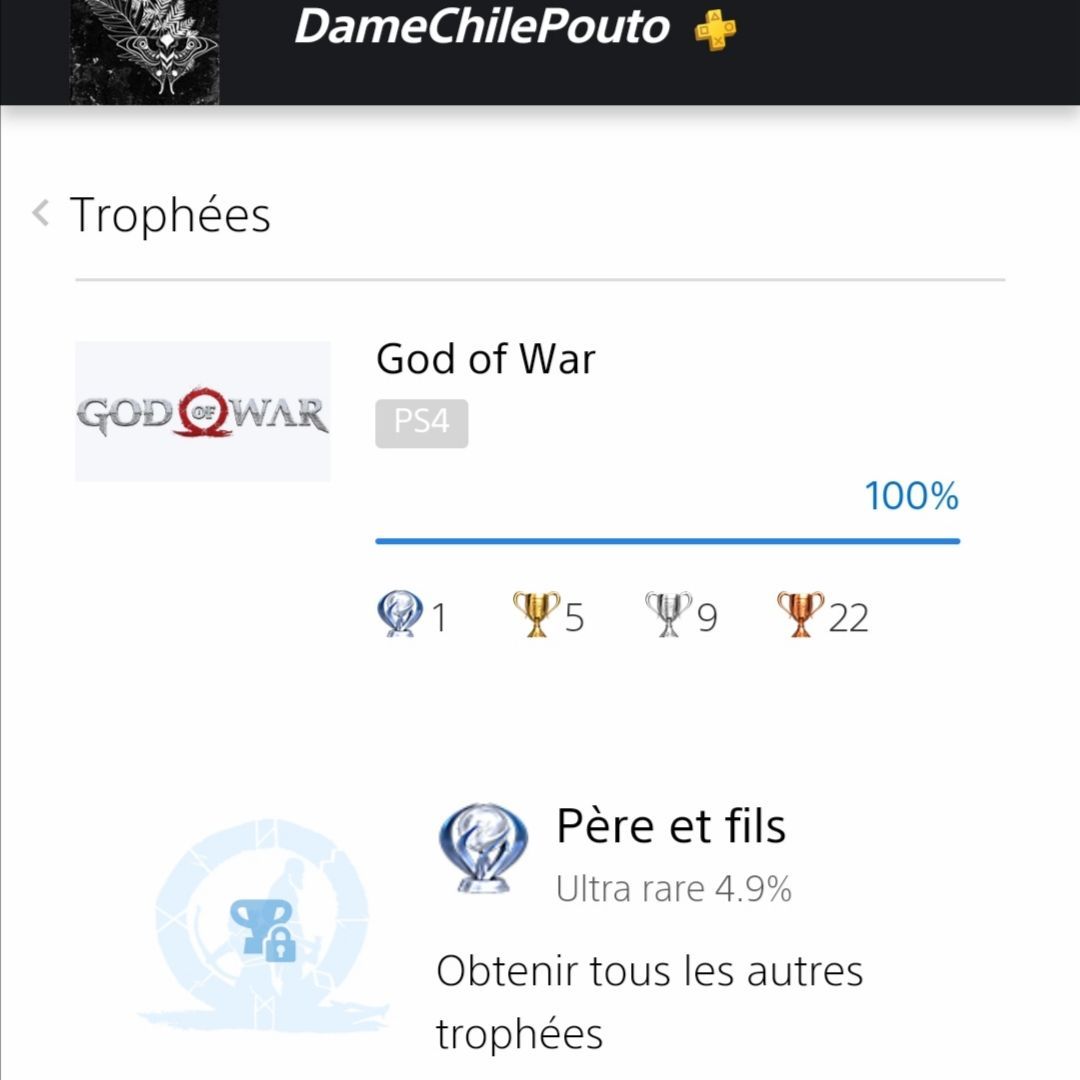Go back to the Trophées list
Screen dimensions: 1080x1080
click(x=41, y=213)
